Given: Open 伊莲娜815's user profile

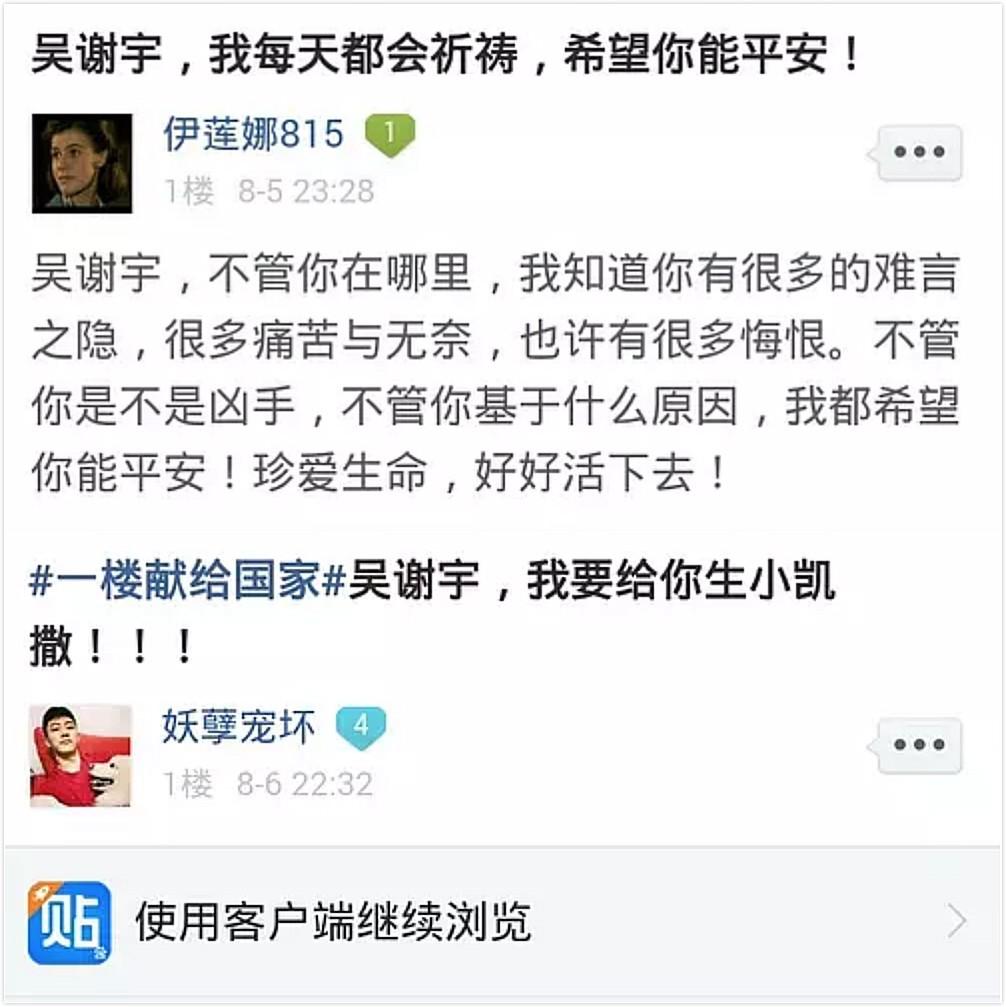Looking at the screenshot, I should (253, 135).
